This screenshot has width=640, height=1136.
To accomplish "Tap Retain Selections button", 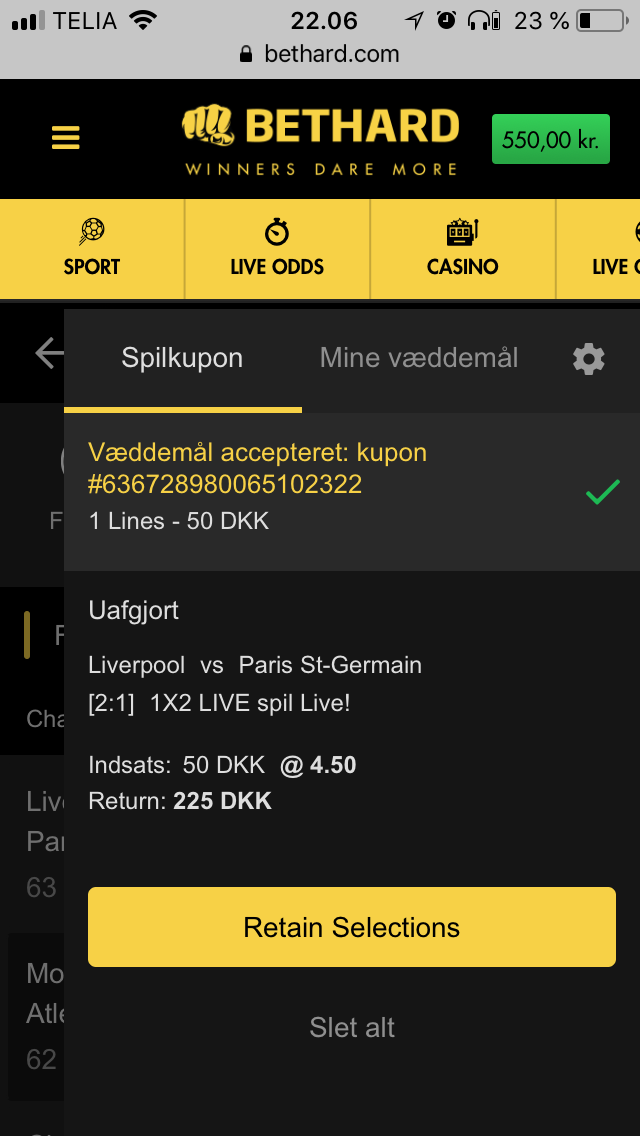I will click(x=352, y=927).
